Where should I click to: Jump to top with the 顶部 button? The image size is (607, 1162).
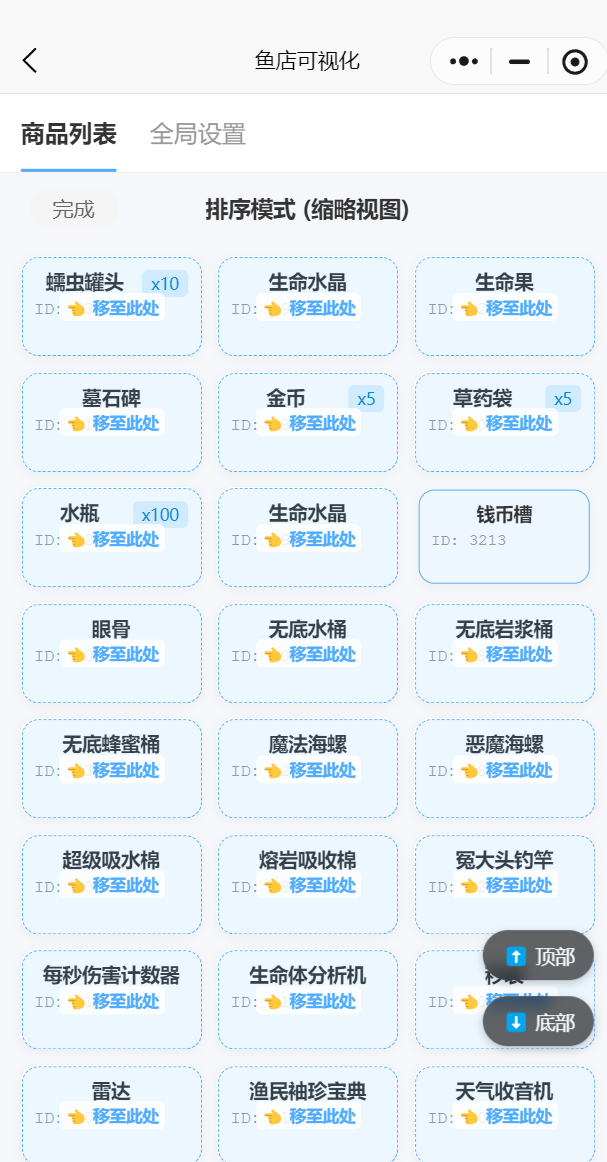pyautogui.click(x=539, y=956)
